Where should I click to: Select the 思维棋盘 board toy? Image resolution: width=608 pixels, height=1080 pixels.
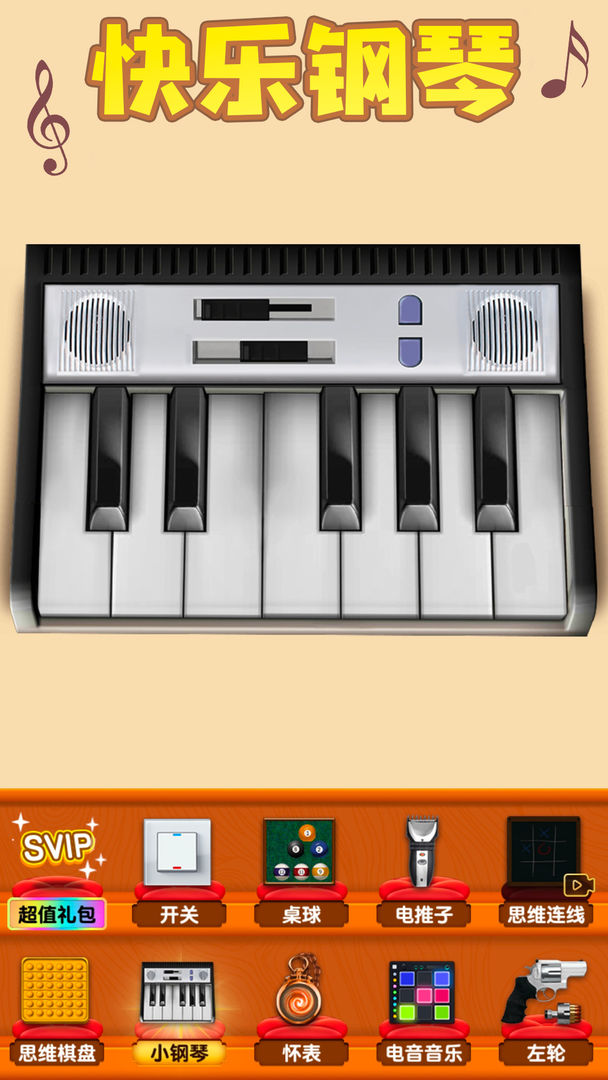point(57,1006)
